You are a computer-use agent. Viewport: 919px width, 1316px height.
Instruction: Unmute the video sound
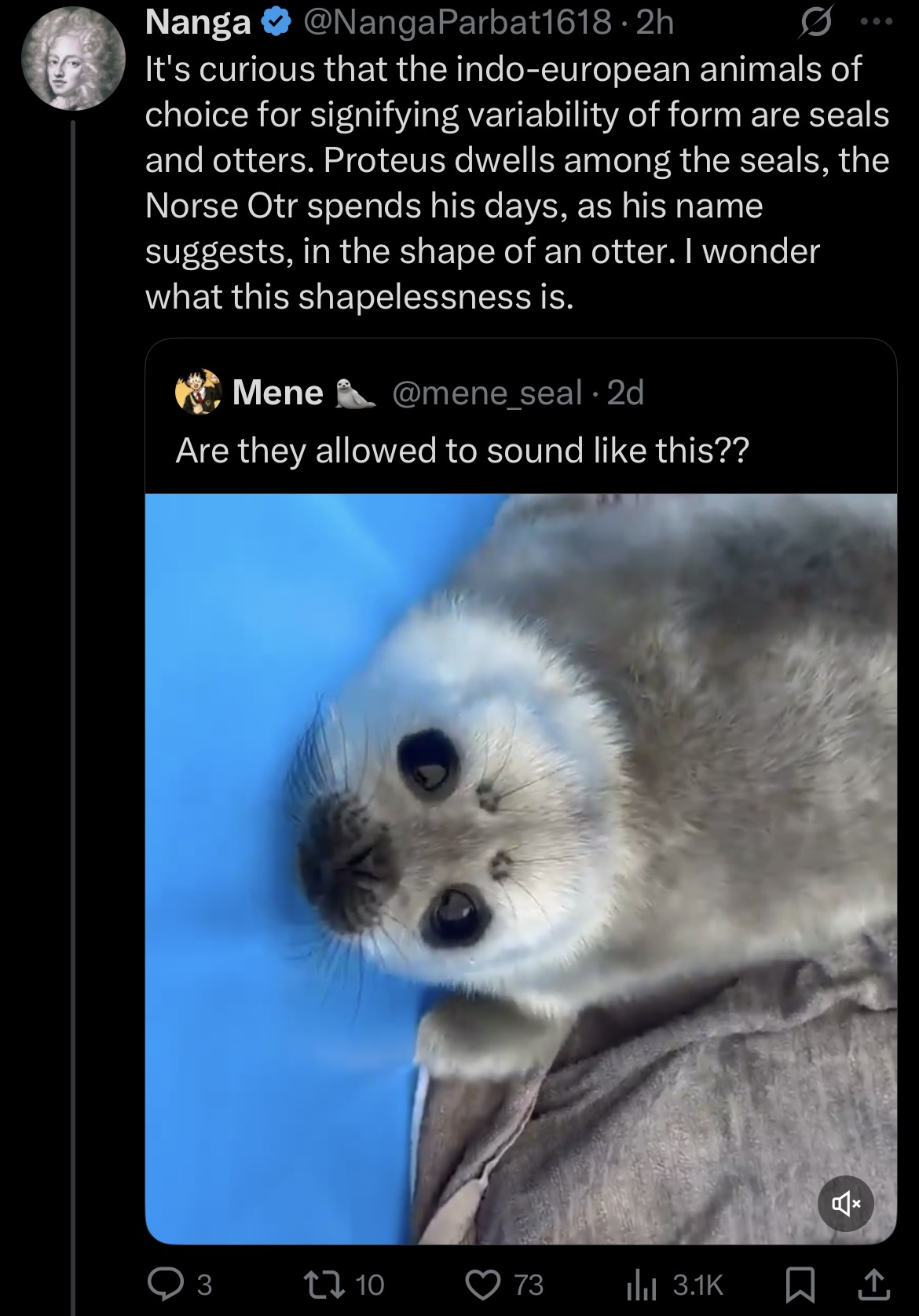tap(845, 1202)
